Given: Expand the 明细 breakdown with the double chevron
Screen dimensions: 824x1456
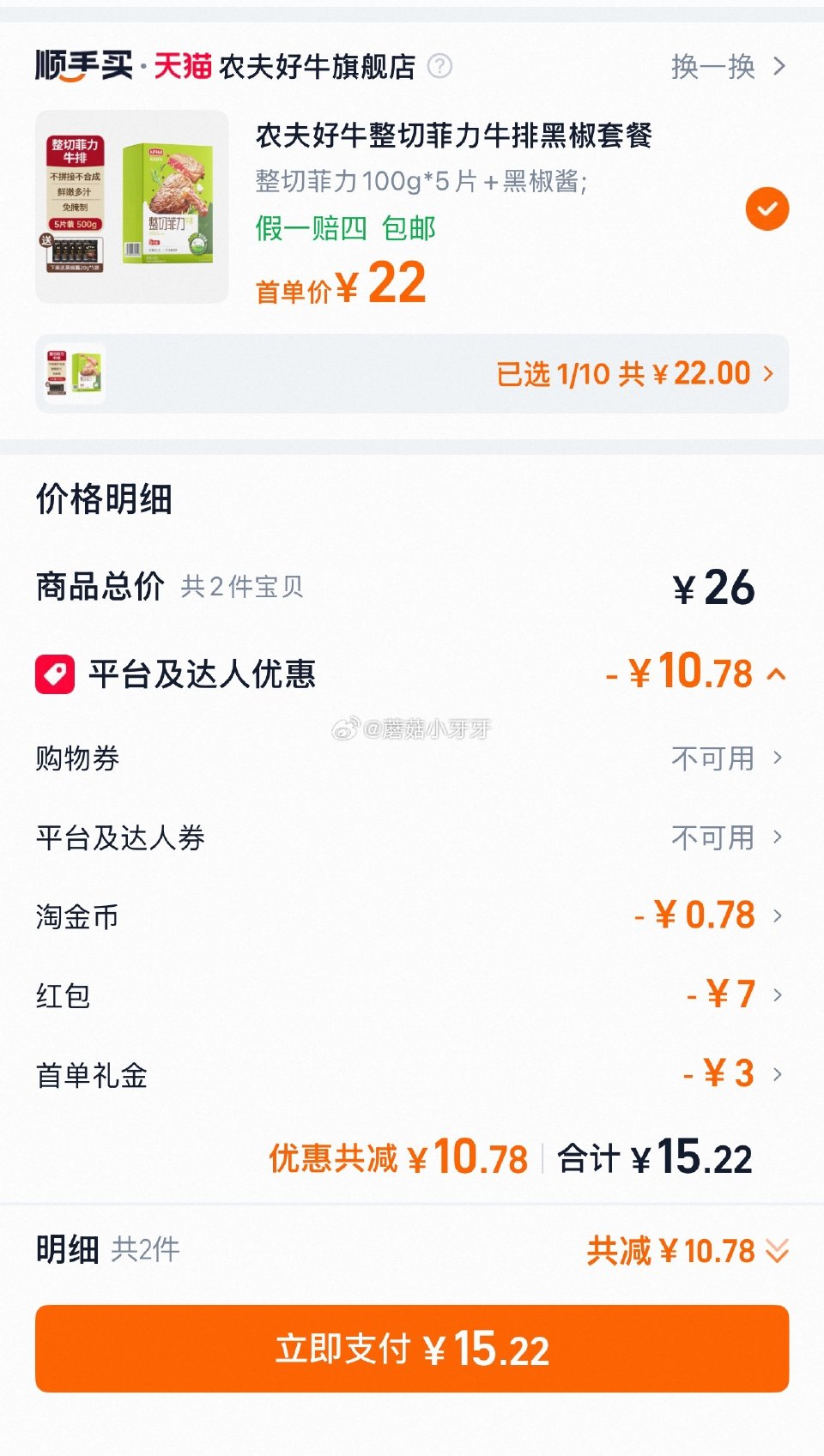Looking at the screenshot, I should pyautogui.click(x=777, y=1252).
